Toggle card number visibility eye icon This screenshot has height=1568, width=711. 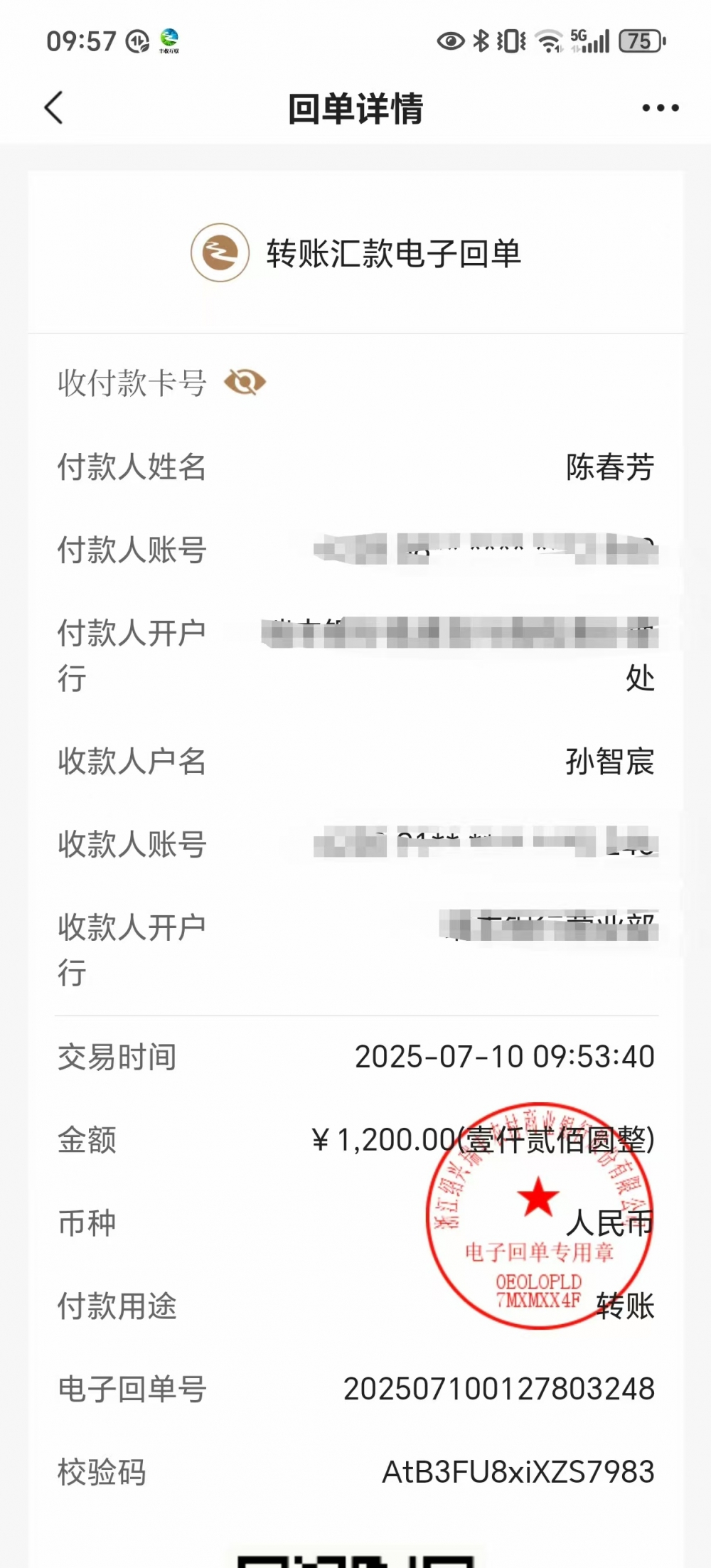245,383
